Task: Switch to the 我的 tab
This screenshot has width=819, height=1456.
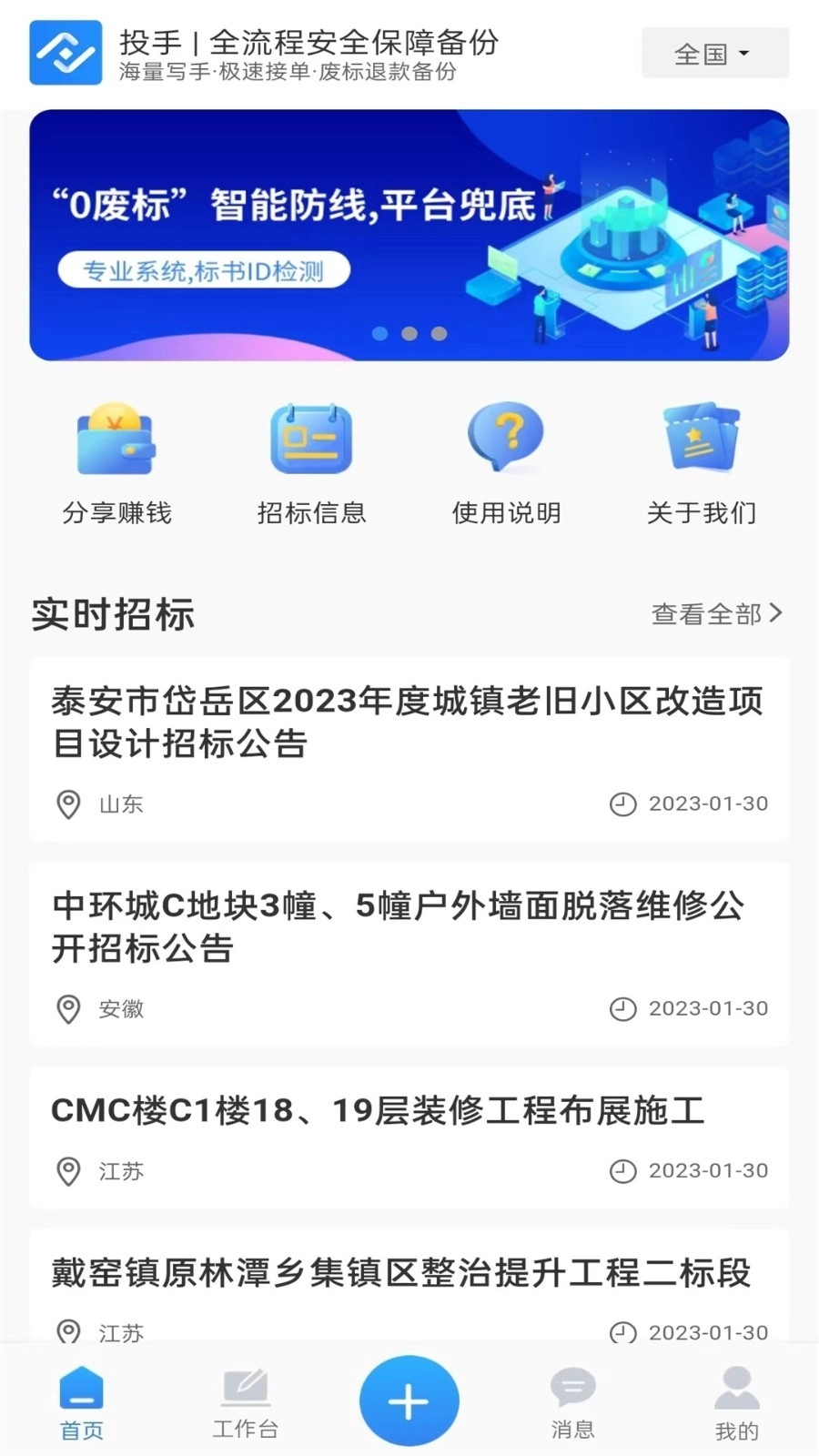Action: coord(736,1403)
